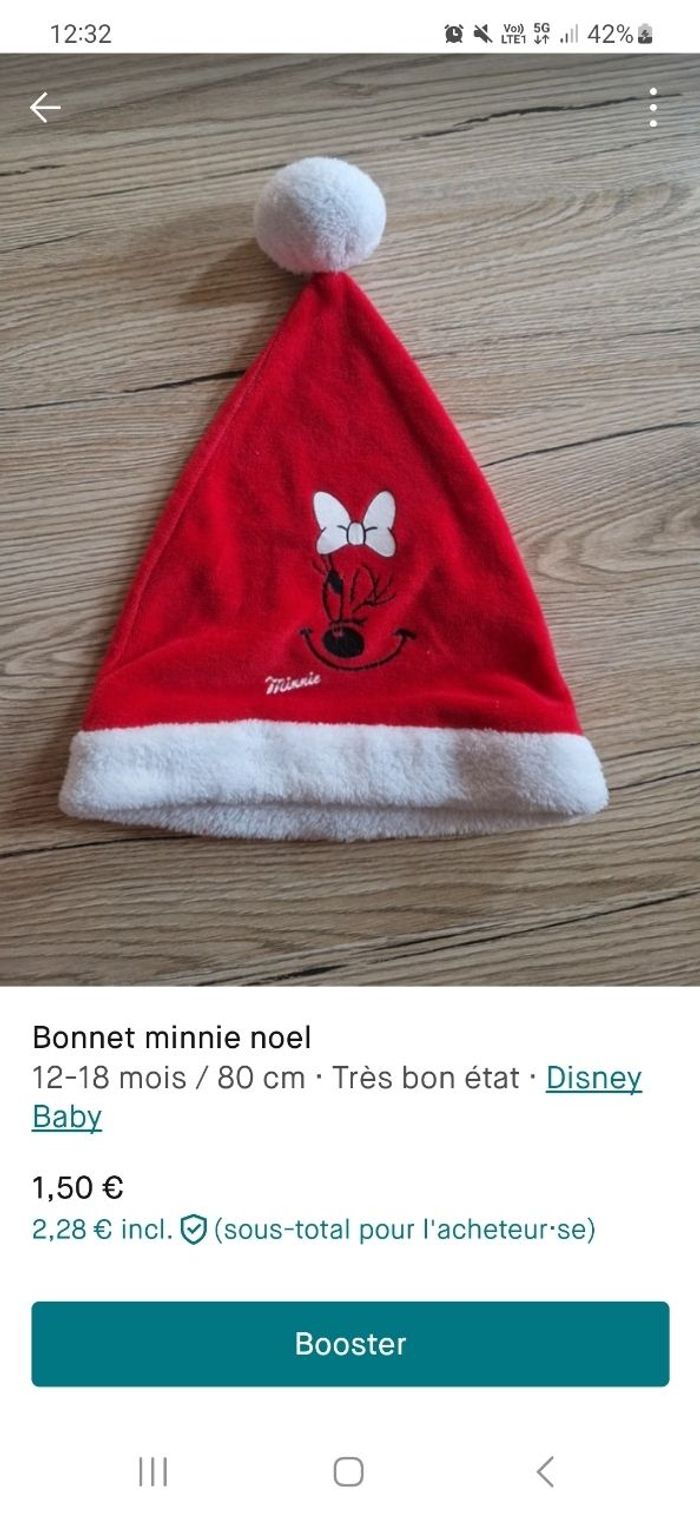Screen dimensions: 700x1517
Task: View the Minnie hat photo fullscreen
Action: (x=350, y=520)
